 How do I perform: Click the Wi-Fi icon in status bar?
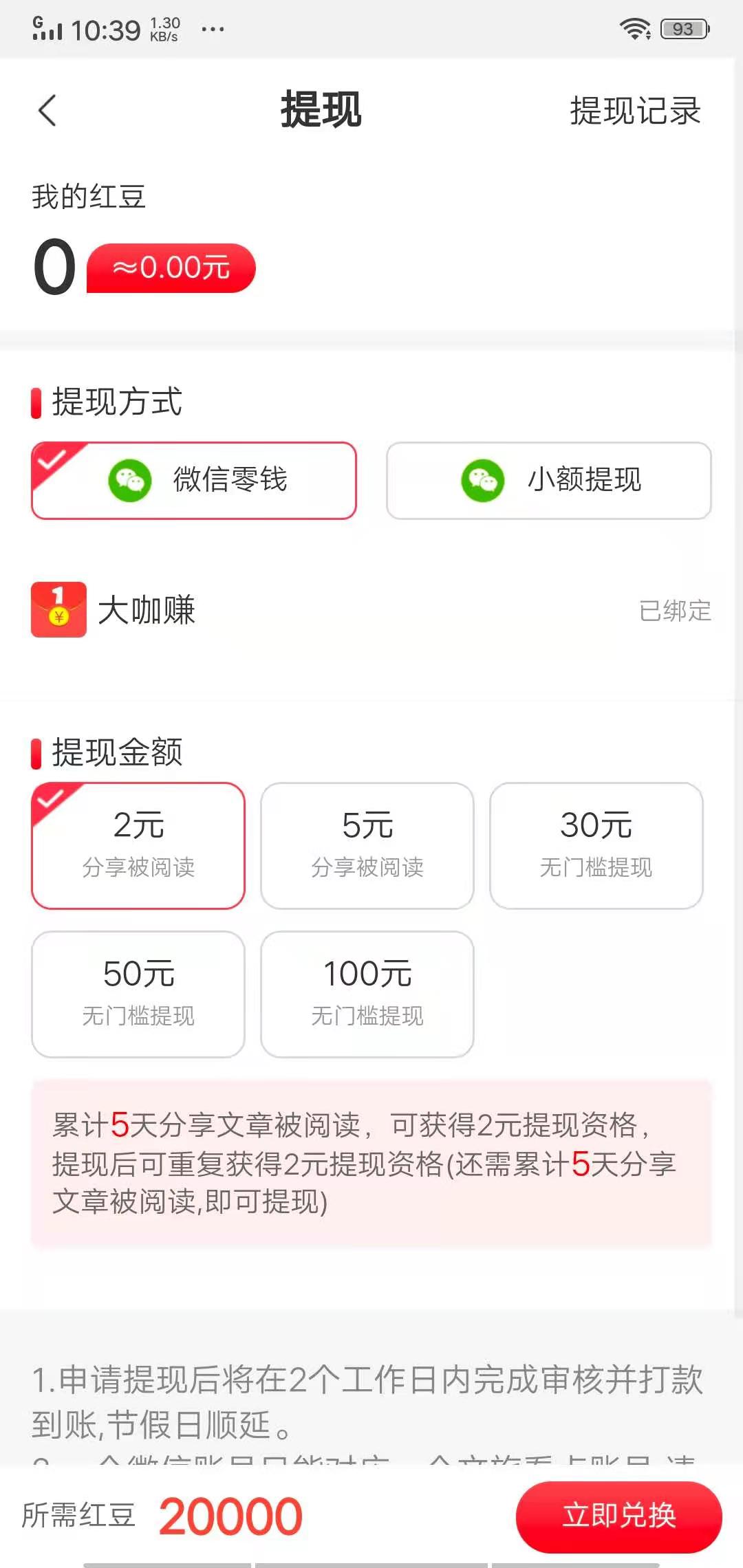tap(636, 29)
